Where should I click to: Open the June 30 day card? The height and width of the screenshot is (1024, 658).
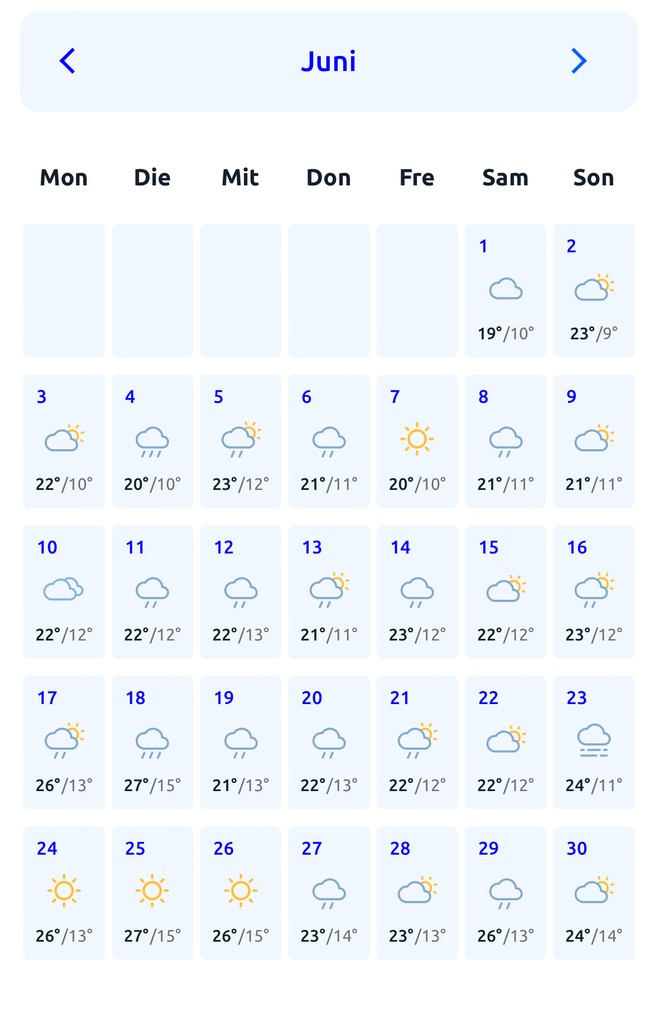(593, 893)
